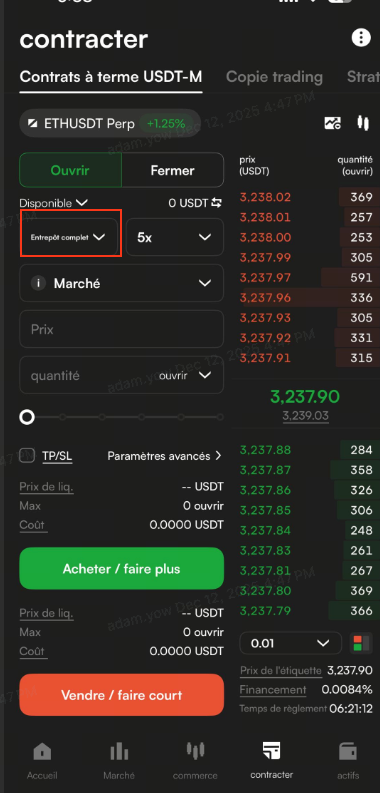Image resolution: width=380 pixels, height=793 pixels.
Task: Switch to the actifs tab
Action: coord(348,760)
